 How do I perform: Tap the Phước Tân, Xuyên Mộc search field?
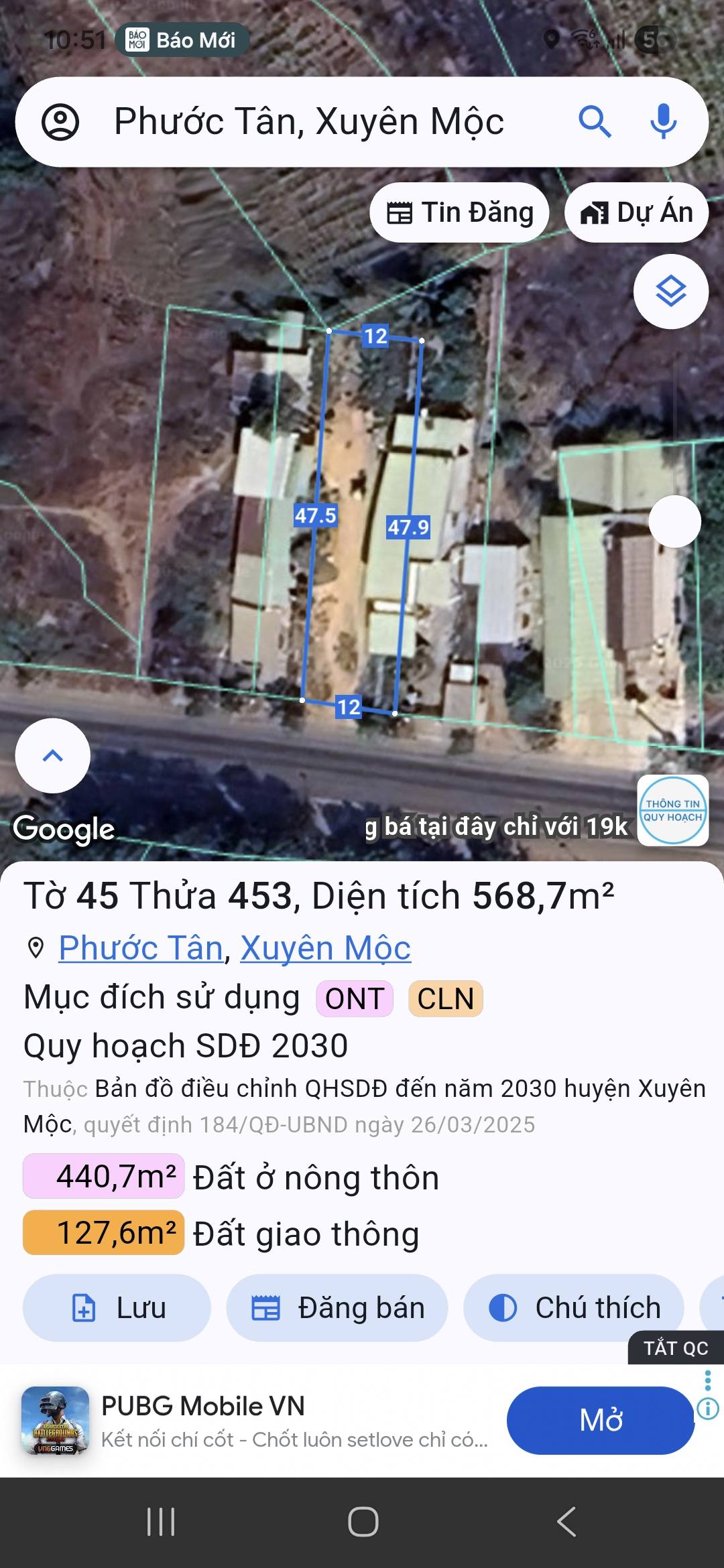(308, 122)
